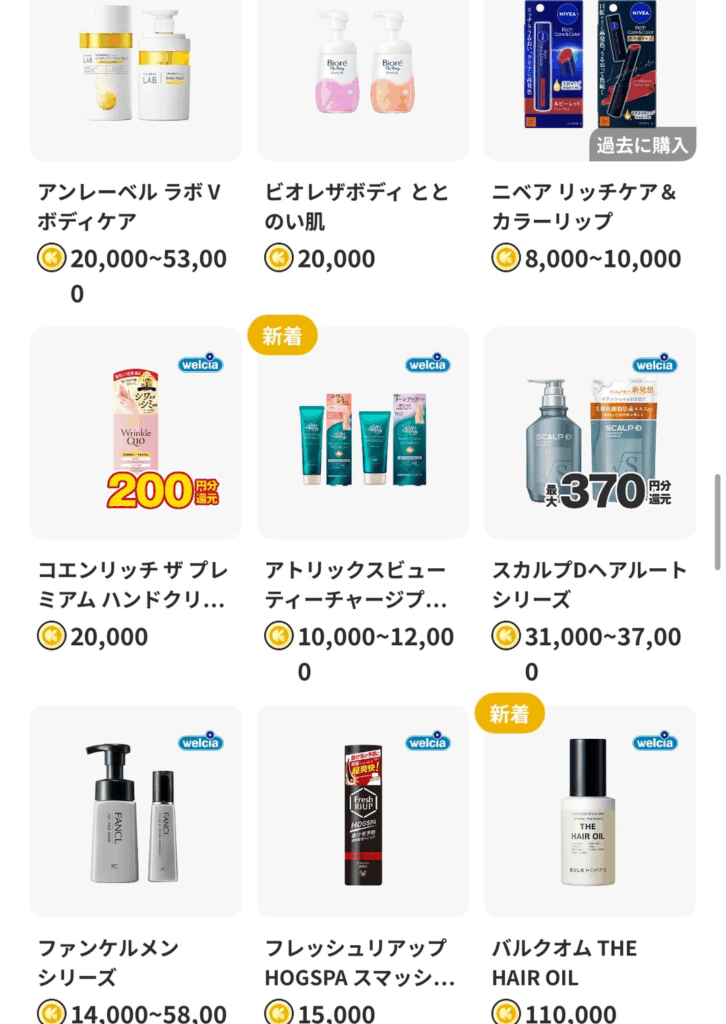View the ファンケルメン シリーズ item
This screenshot has height=1024, width=726.
click(x=135, y=811)
